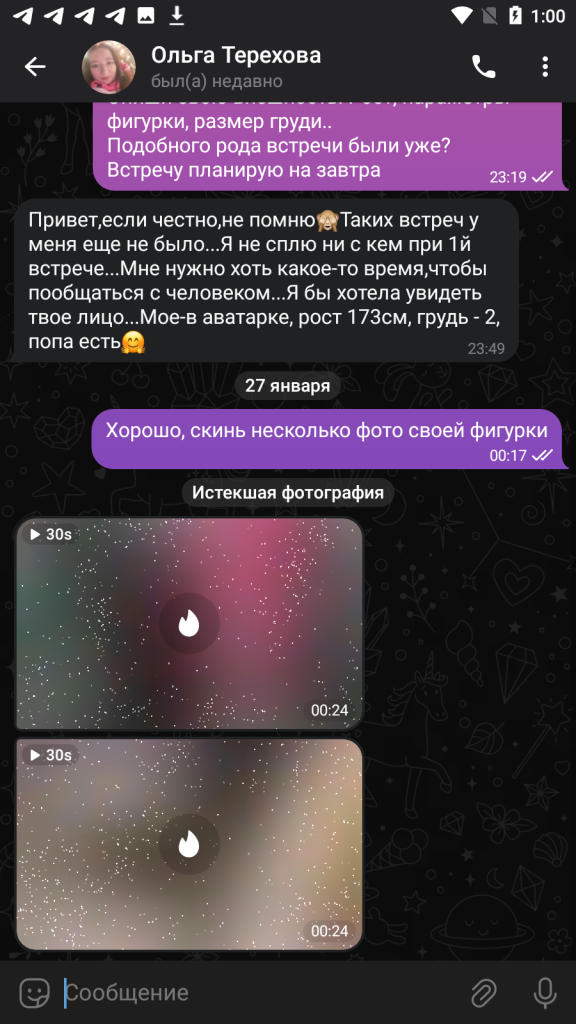Open the sticker and emoji panel
The height and width of the screenshot is (1024, 576).
pos(35,993)
